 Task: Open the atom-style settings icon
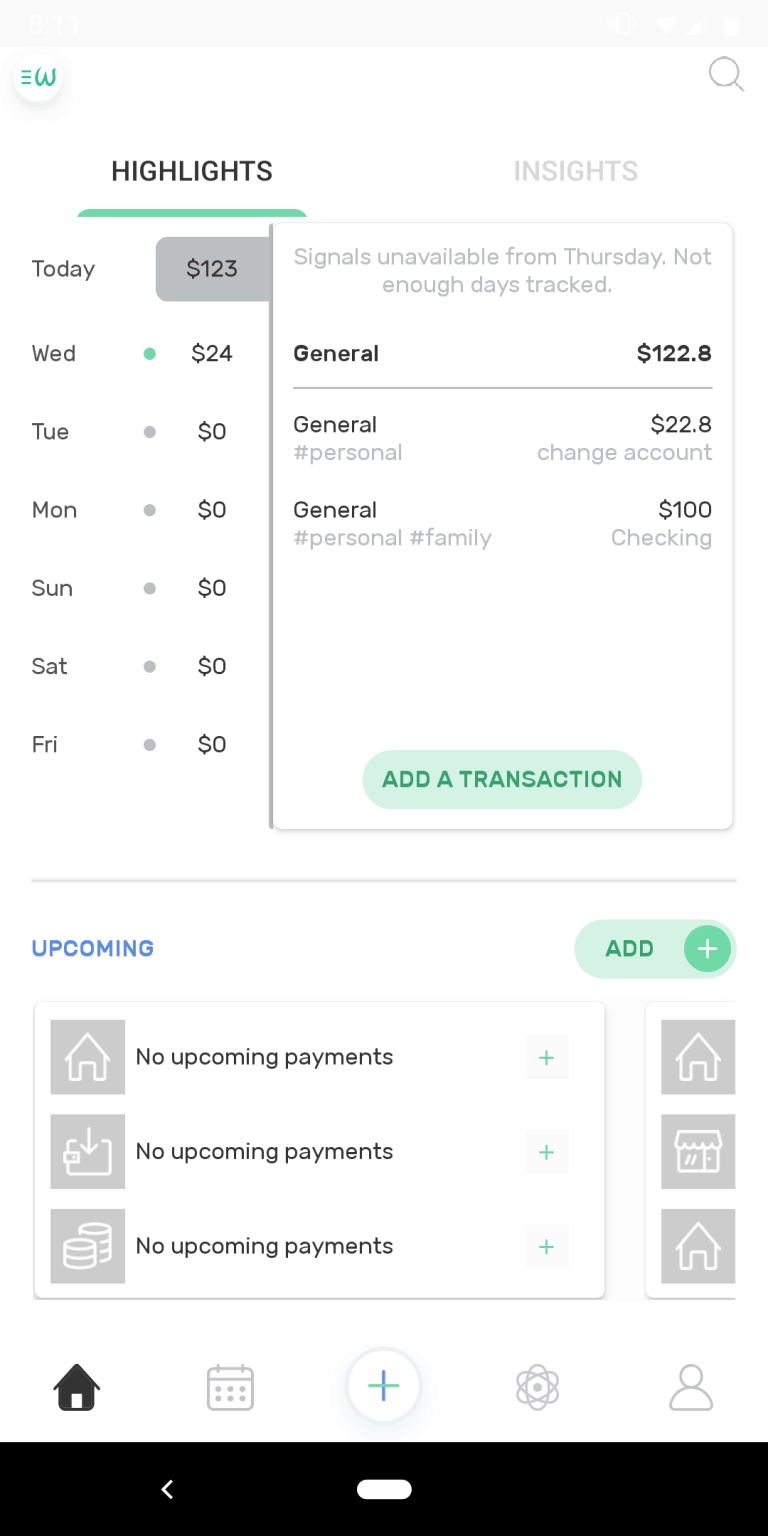pos(537,1387)
